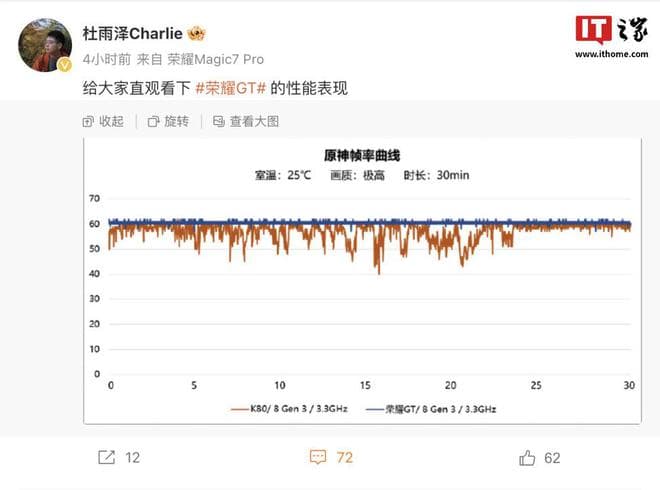Screen dimensions: 660x490
Task: Repost this post with 12 shares
Action: click(x=119, y=457)
